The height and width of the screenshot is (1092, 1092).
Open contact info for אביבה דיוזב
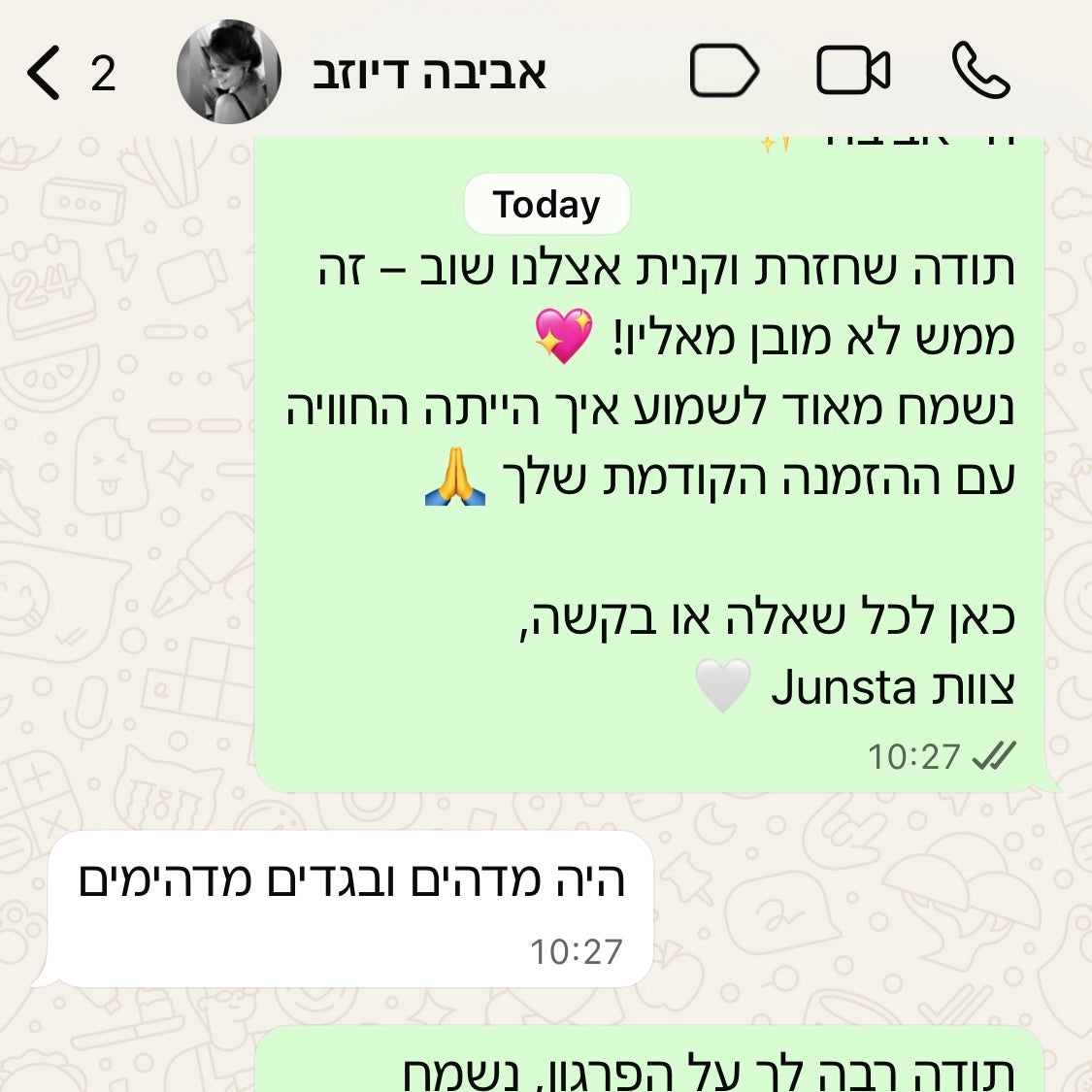point(429,73)
